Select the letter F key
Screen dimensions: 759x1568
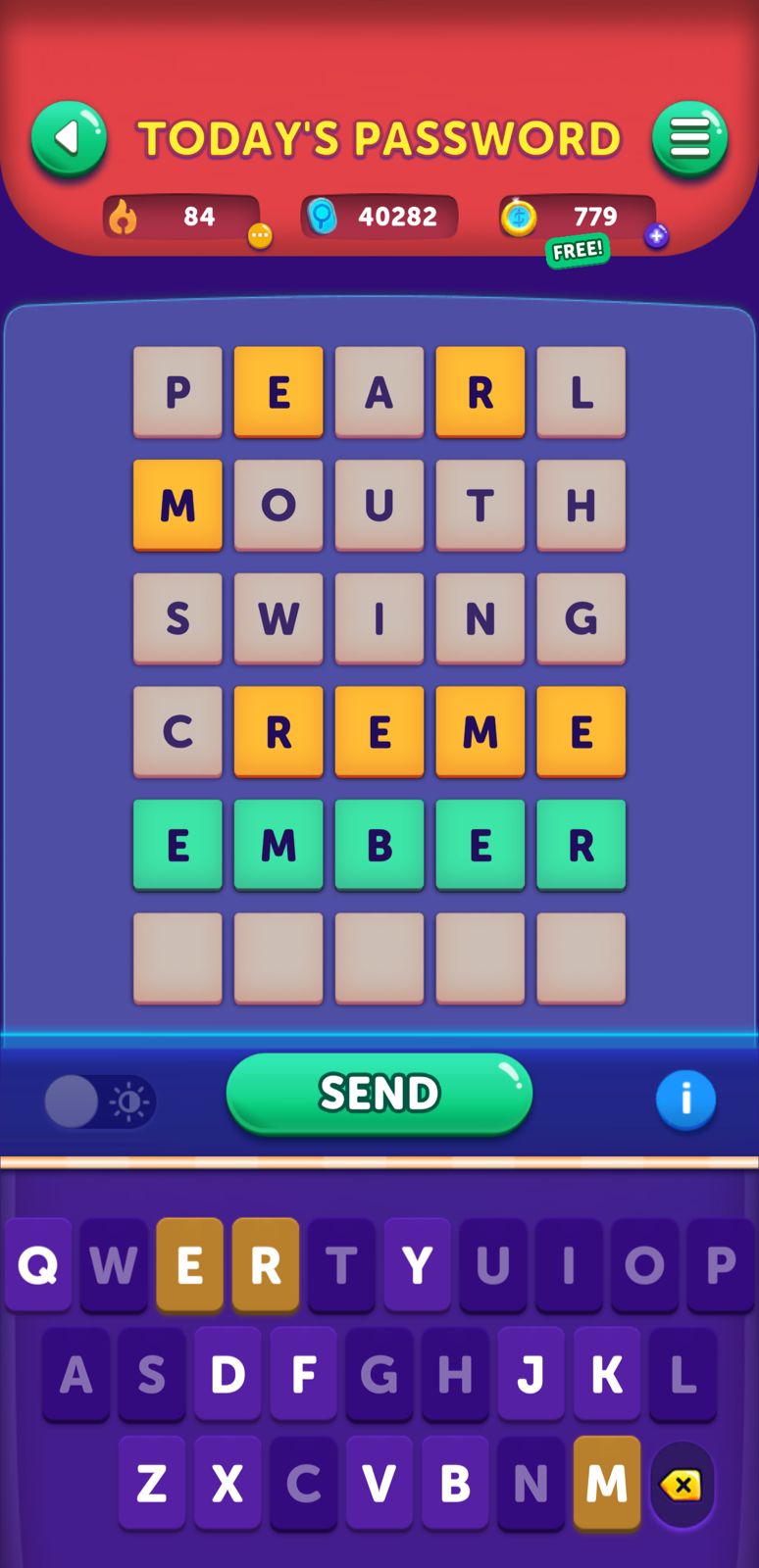(303, 1375)
